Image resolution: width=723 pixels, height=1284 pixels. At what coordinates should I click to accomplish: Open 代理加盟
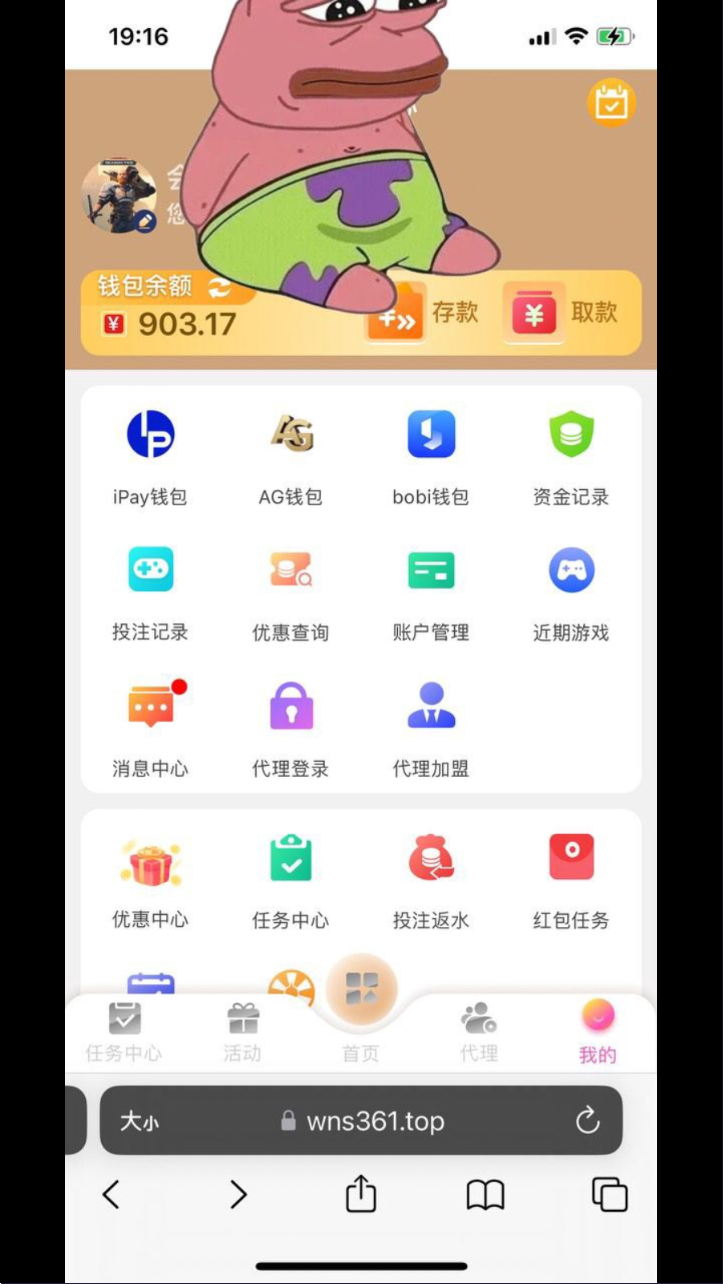431,730
